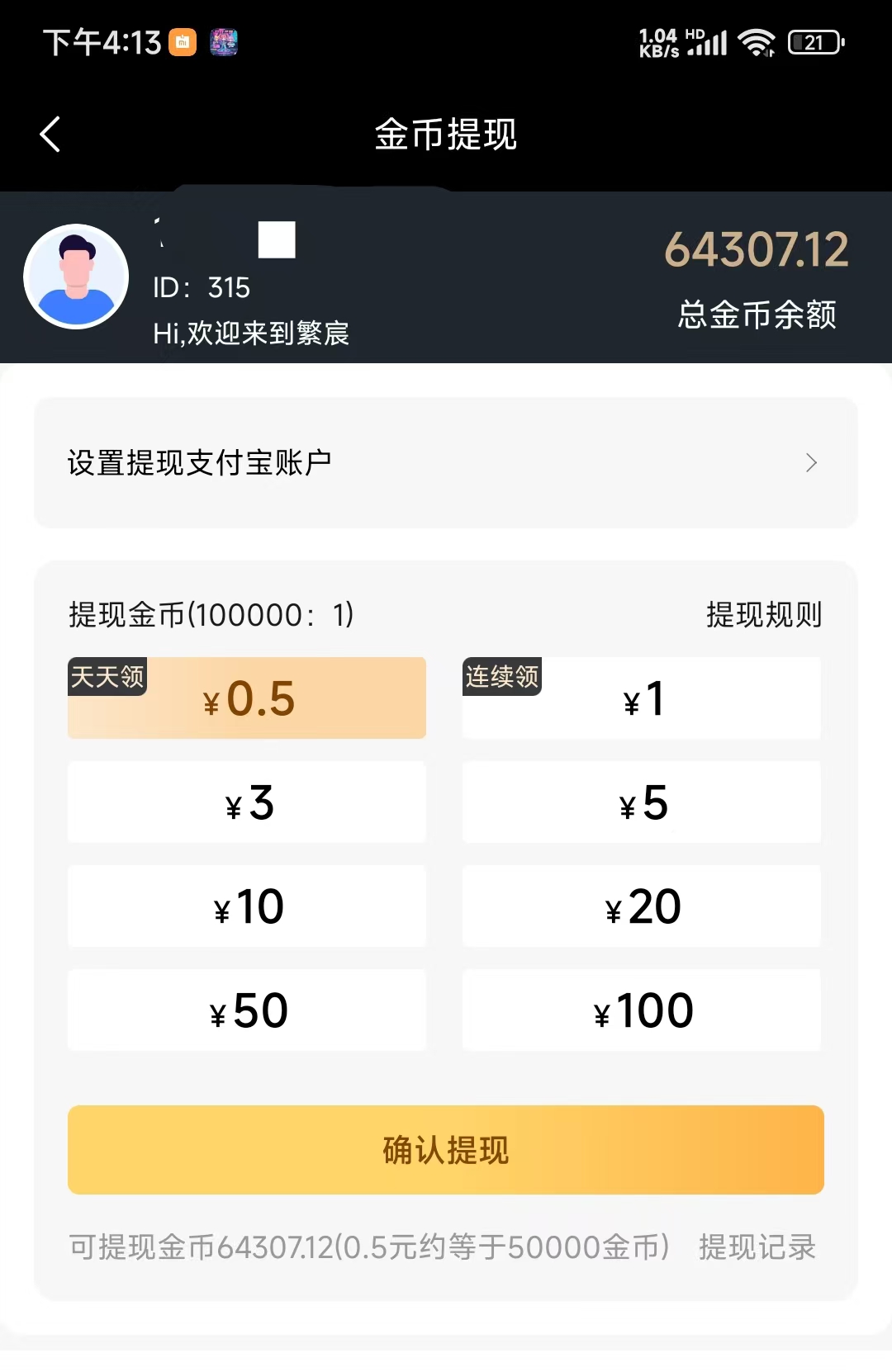Pick the ¥20 withdrawal amount

pos(642,906)
